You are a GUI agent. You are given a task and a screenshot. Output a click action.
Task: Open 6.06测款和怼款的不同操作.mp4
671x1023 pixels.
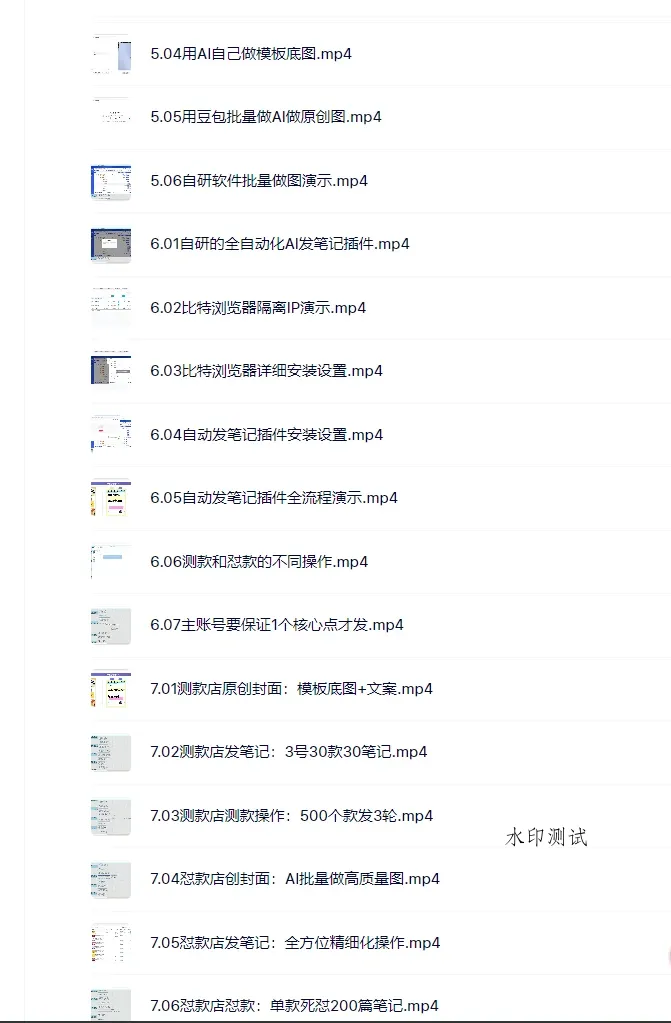coord(259,562)
